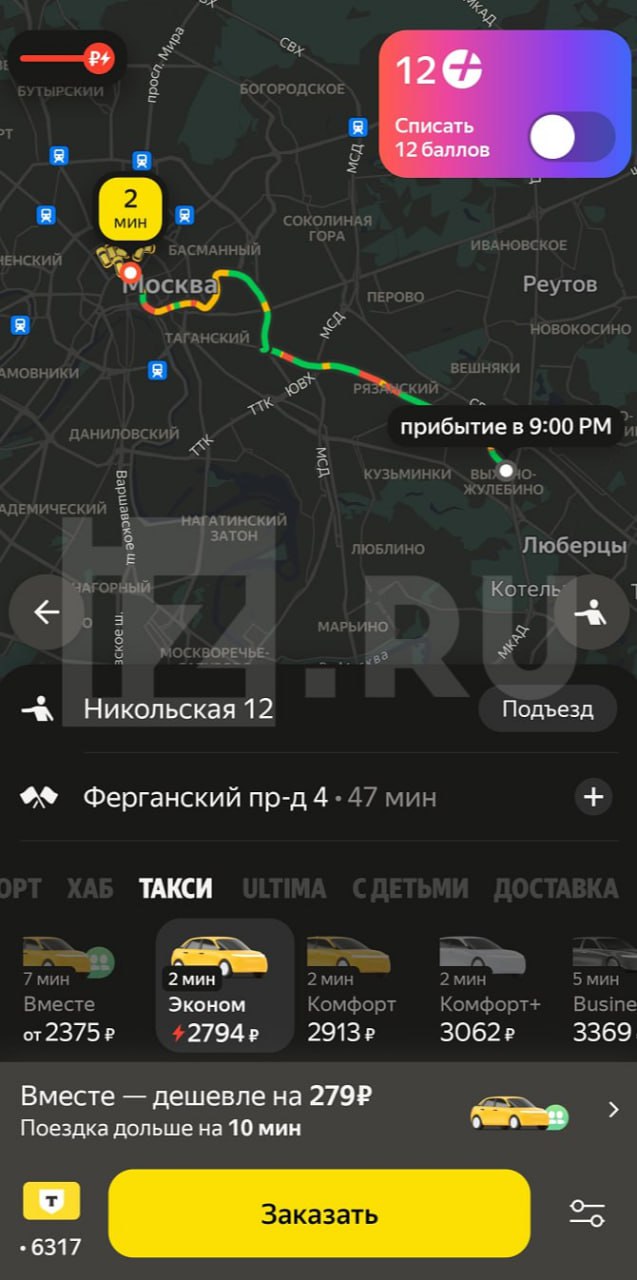Image resolution: width=637 pixels, height=1280 pixels.
Task: Select the Комфорт+ tariff
Action: pos(490,988)
